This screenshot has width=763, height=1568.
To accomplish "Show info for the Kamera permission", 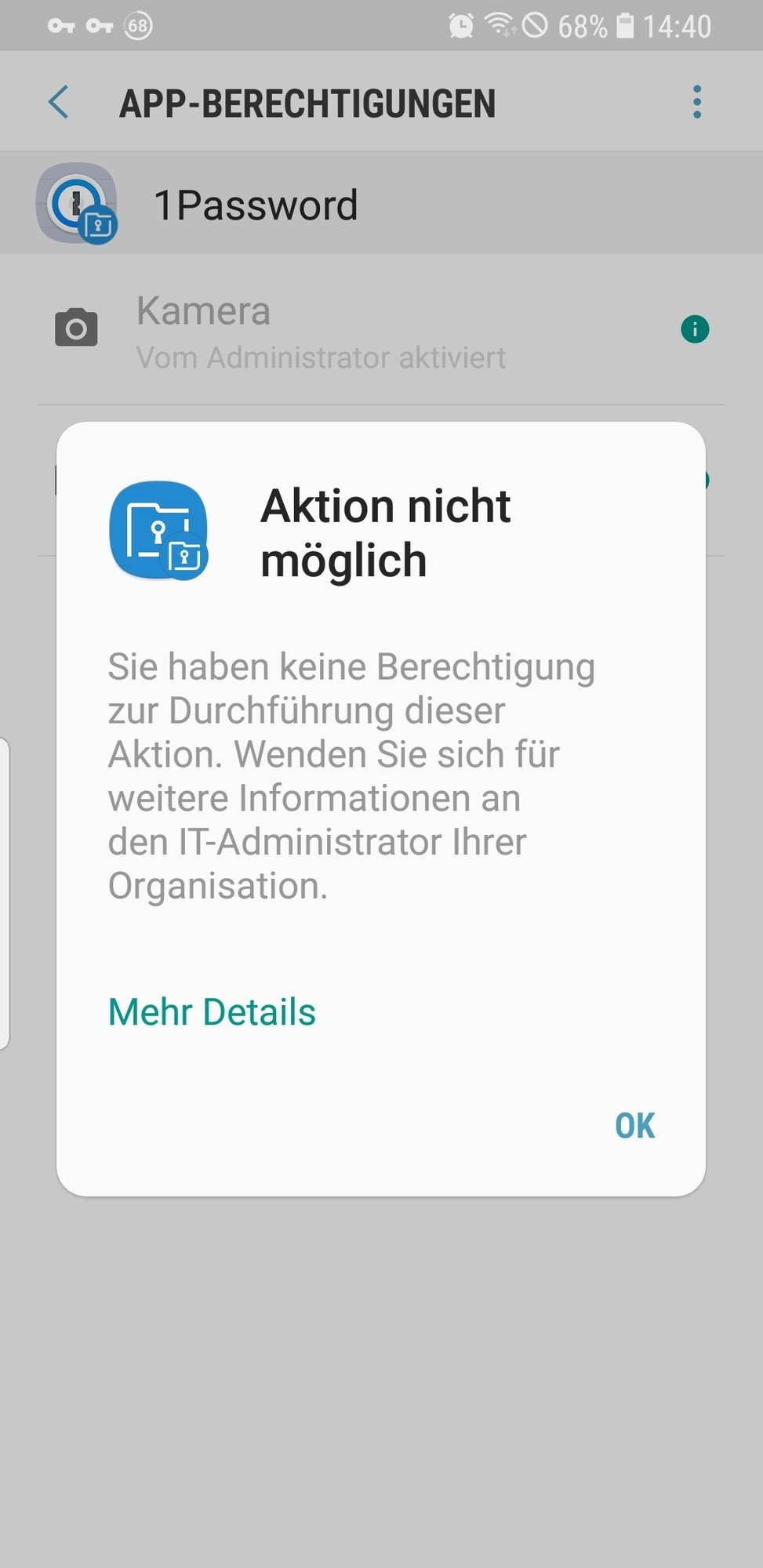I will pyautogui.click(x=695, y=329).
